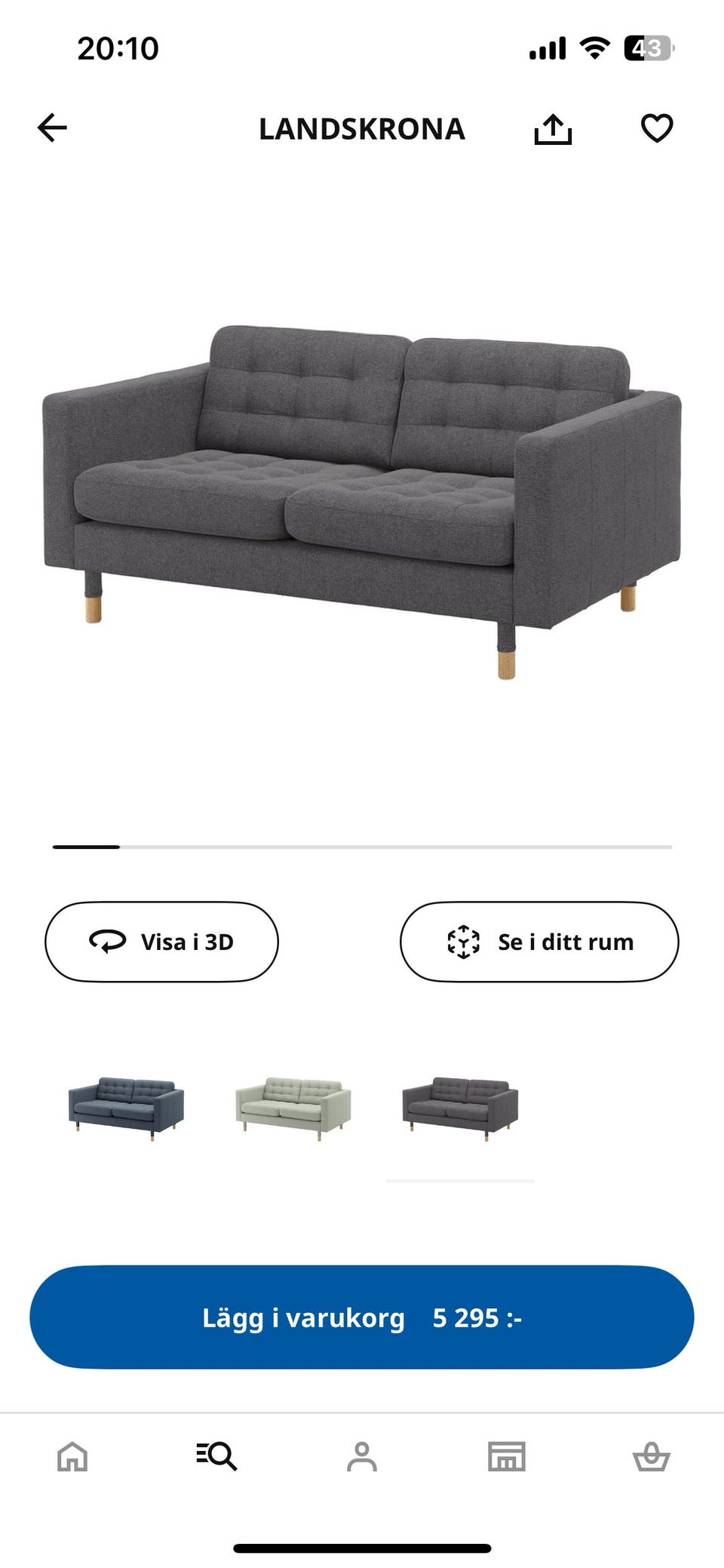Tap the share icon for LANDSKRONA
724x1568 pixels.
coord(554,128)
